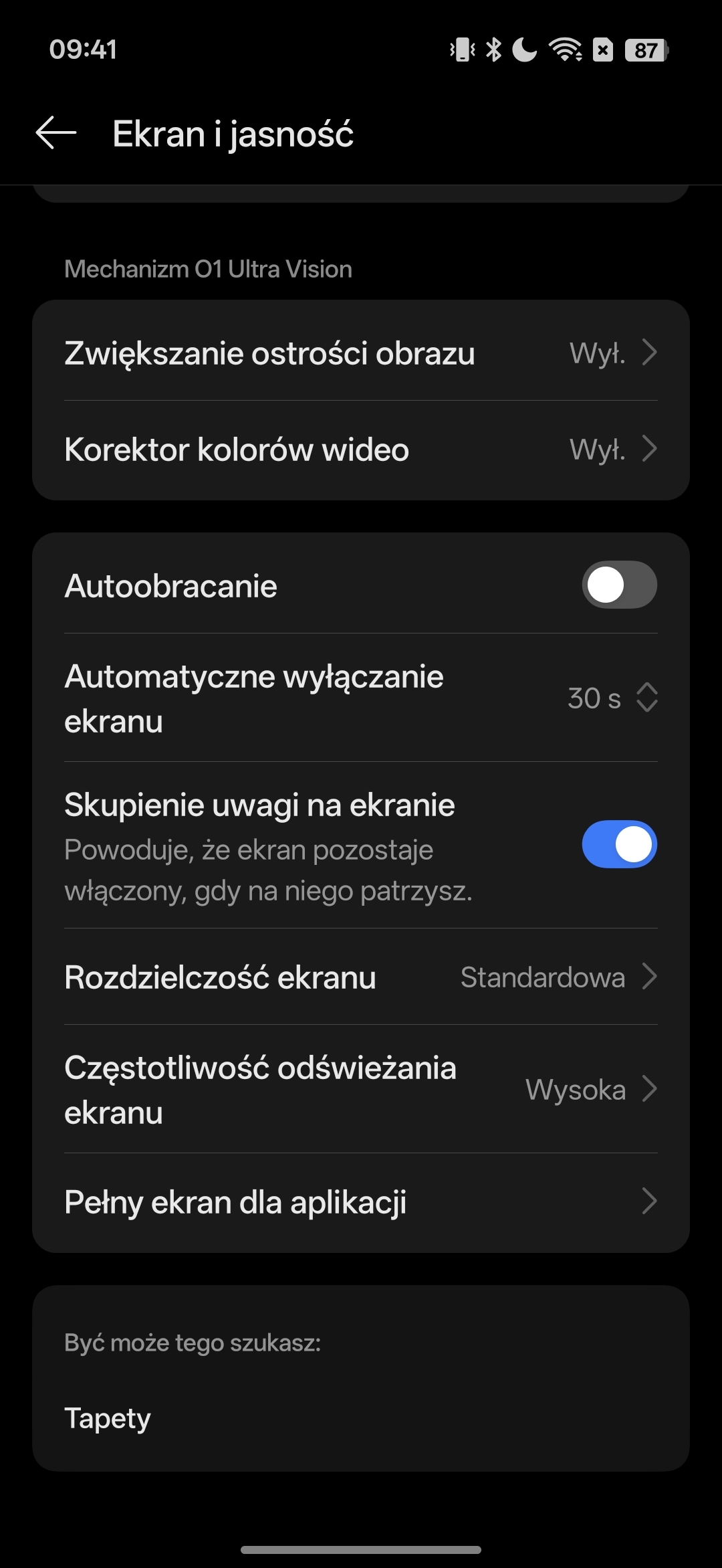
Task: Open Zwiększanie ostrości obrazu settings
Action: click(361, 353)
